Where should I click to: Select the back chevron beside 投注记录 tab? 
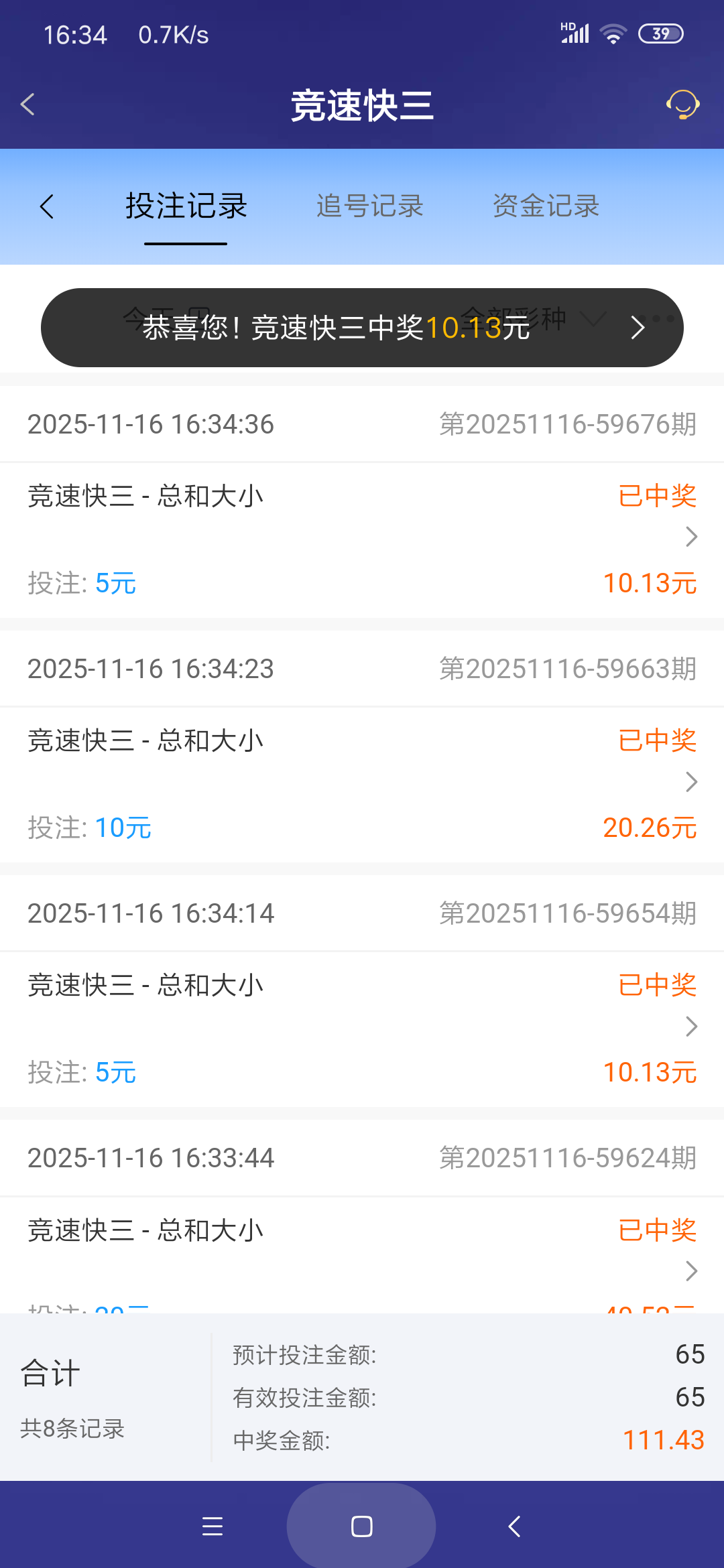click(x=48, y=206)
